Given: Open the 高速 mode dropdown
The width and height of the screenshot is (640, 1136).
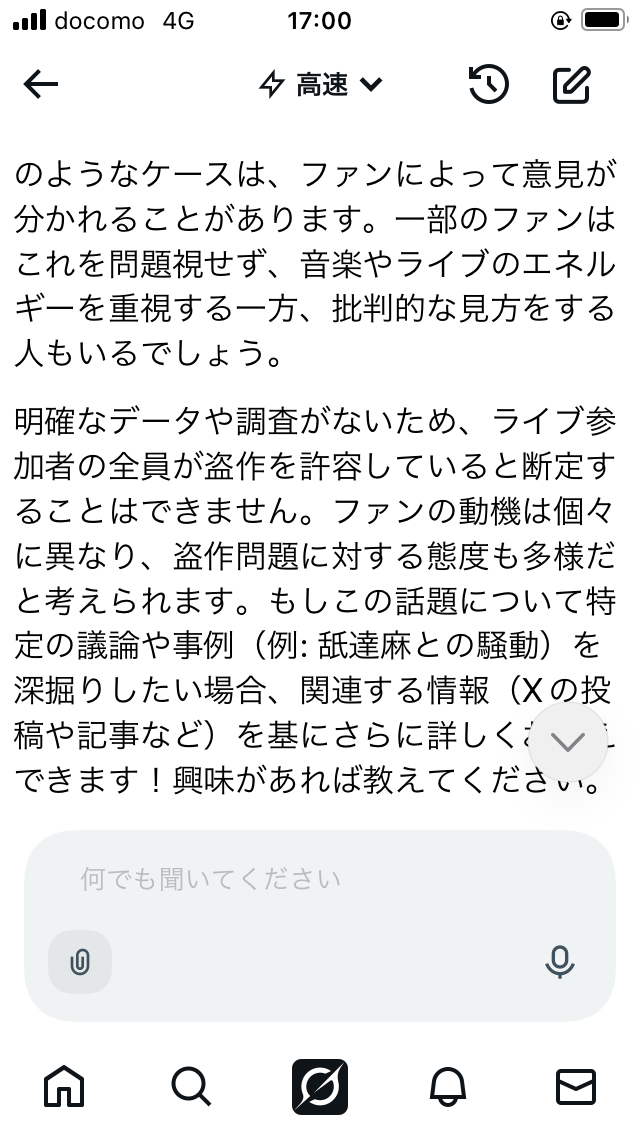Looking at the screenshot, I should [x=320, y=85].
